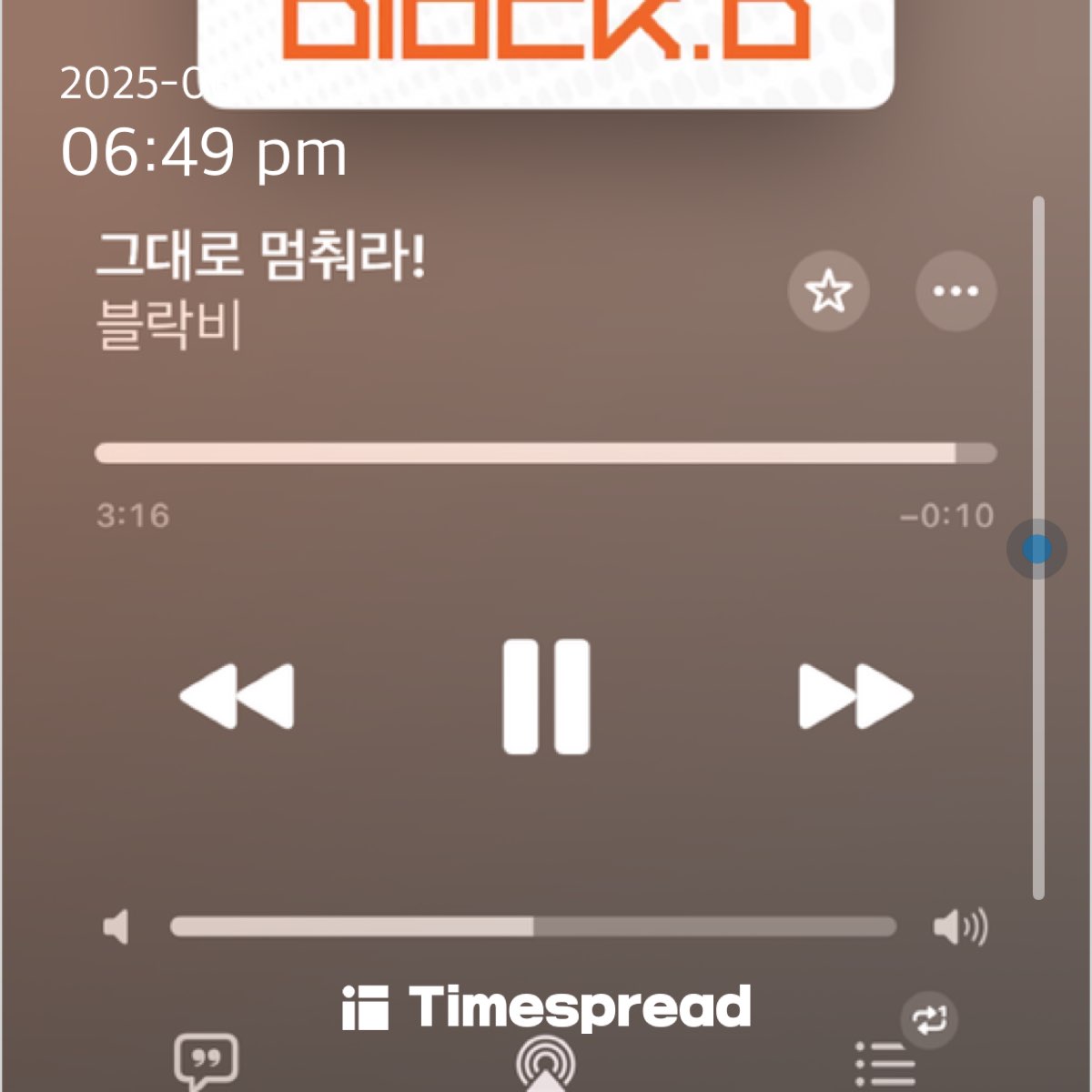Adjust the volume slider level
This screenshot has height=1092, width=1092.
pyautogui.click(x=533, y=926)
